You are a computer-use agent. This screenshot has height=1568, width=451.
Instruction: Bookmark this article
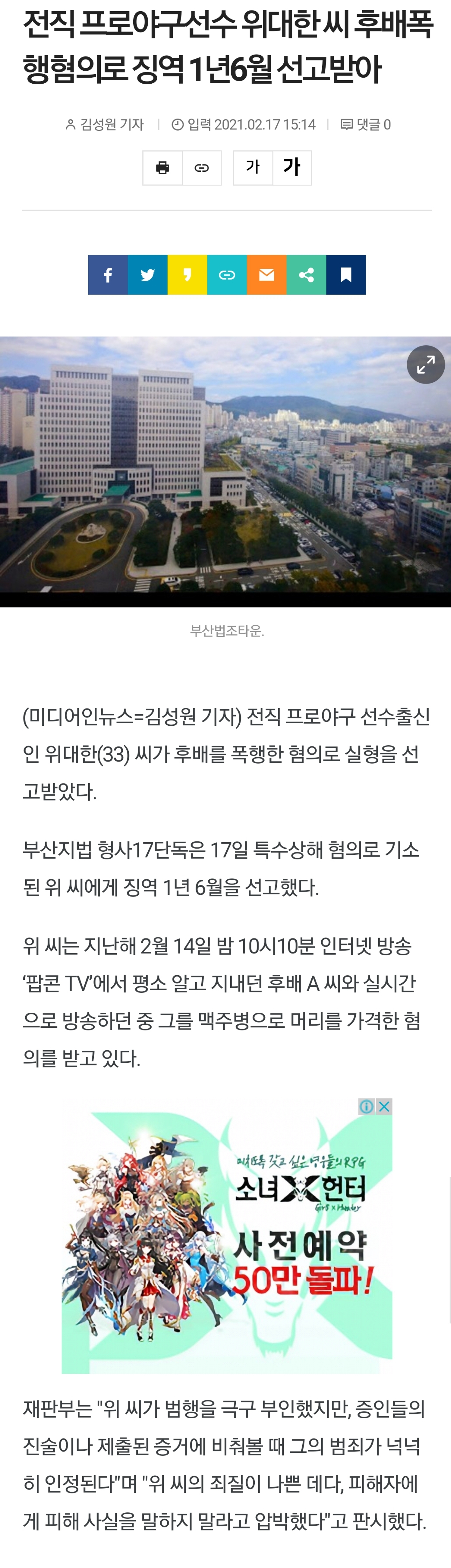pyautogui.click(x=346, y=275)
